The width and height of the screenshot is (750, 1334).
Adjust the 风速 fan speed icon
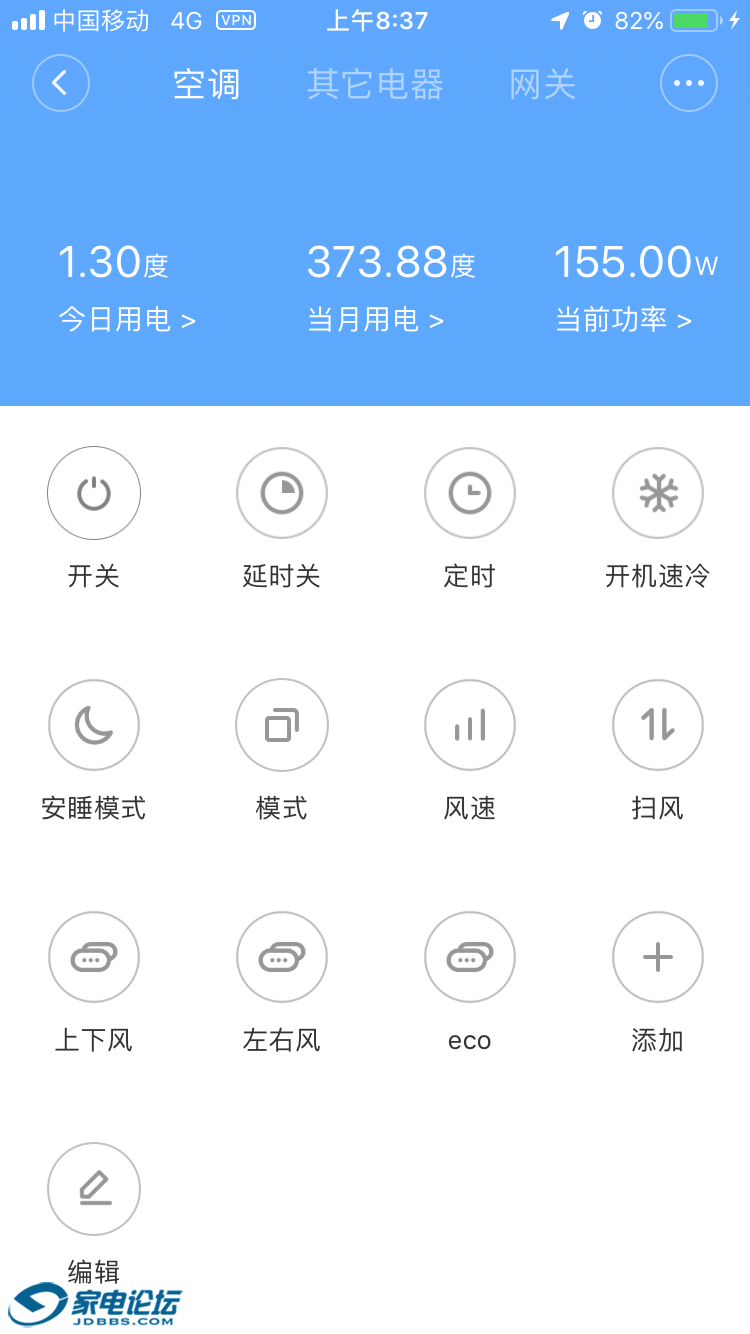click(470, 725)
